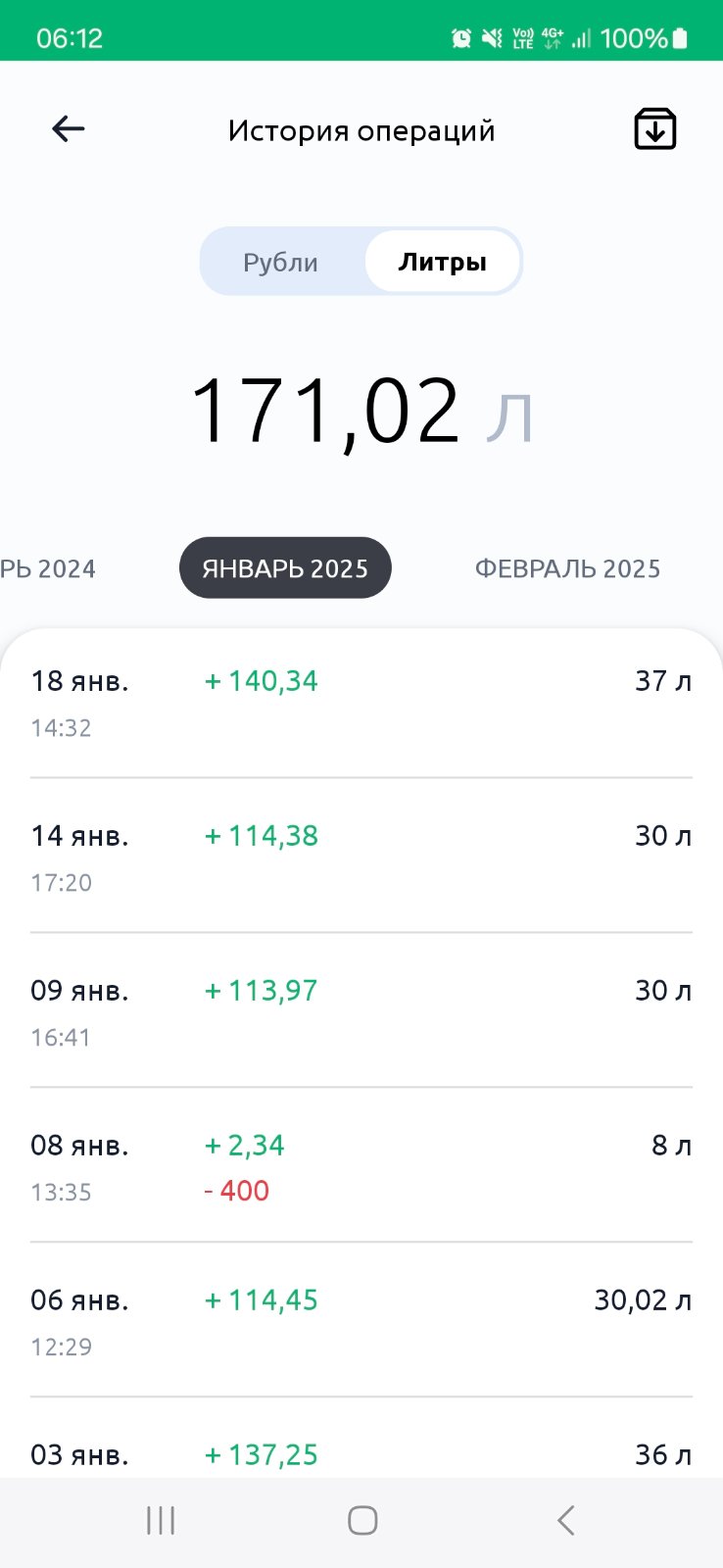
Task: Select the Январь 2025 month chip
Action: click(285, 567)
